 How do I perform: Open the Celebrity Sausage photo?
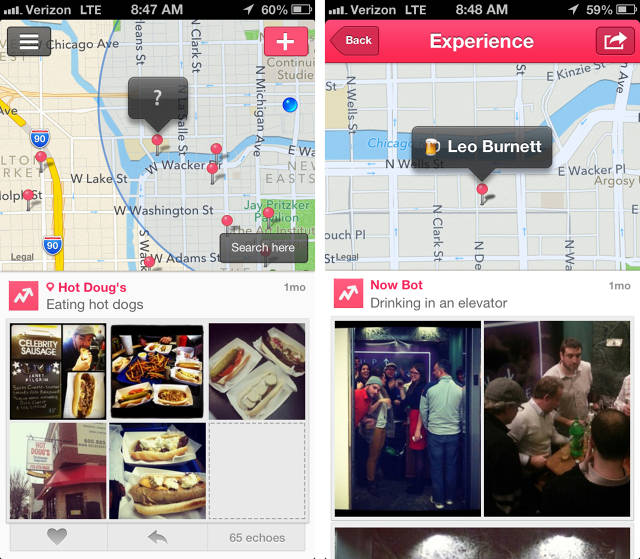(x=58, y=370)
